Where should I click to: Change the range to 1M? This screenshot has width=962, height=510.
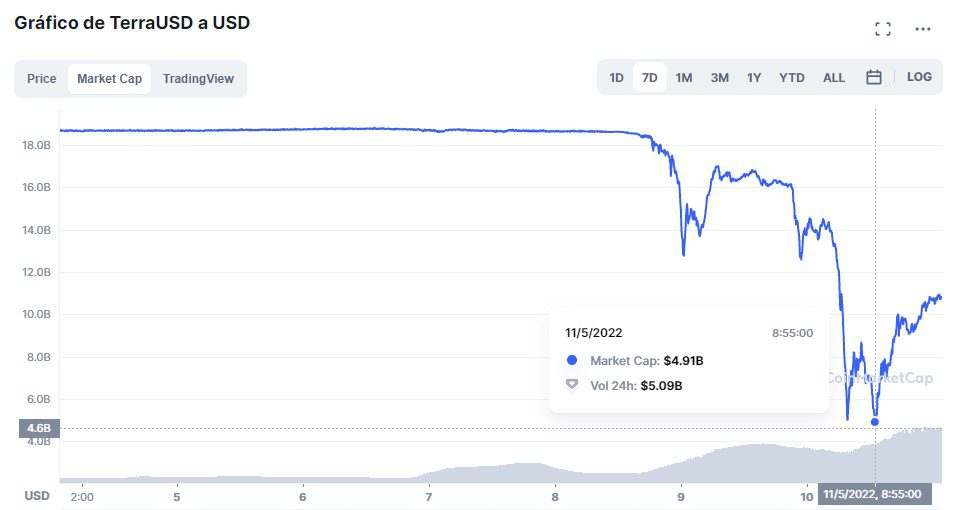tap(683, 78)
